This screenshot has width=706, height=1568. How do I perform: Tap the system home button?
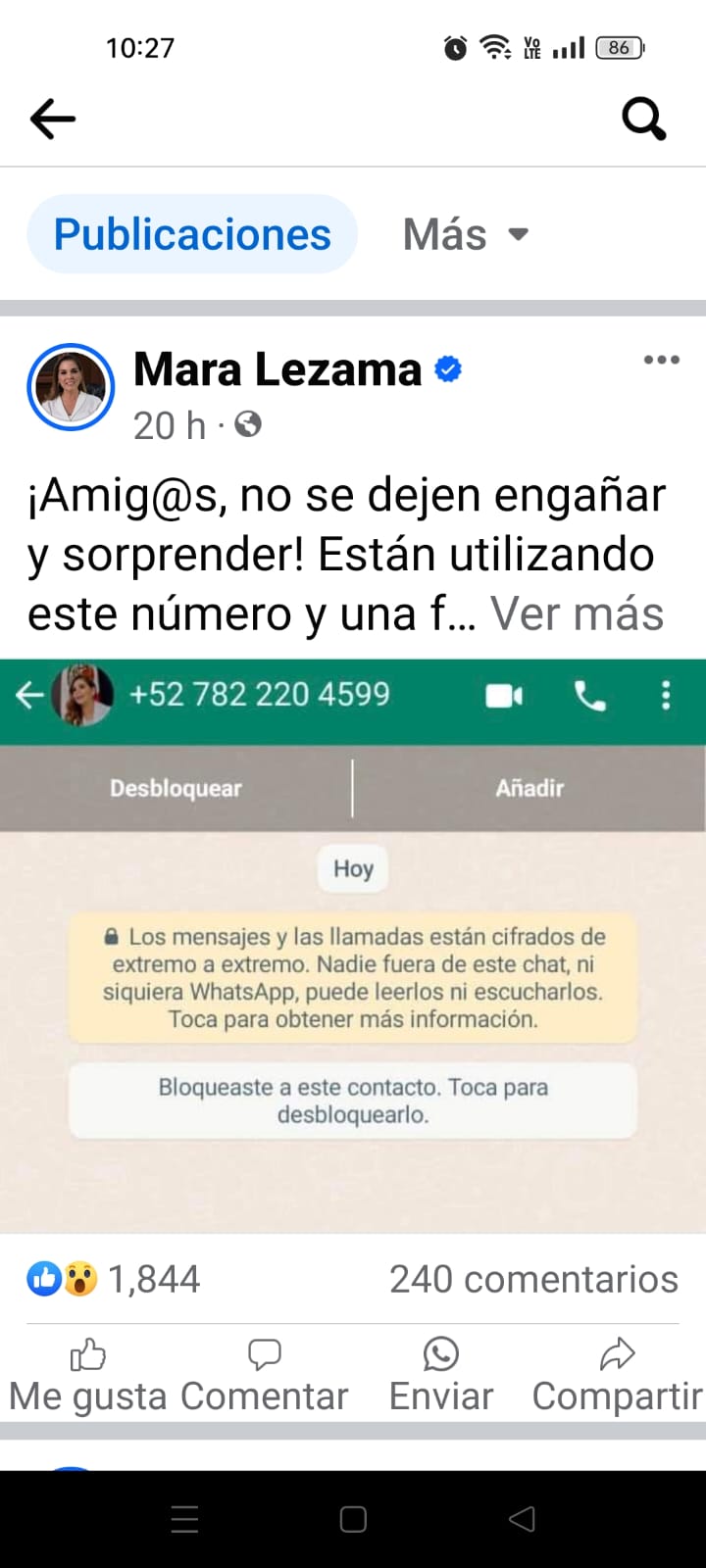pyautogui.click(x=353, y=1519)
